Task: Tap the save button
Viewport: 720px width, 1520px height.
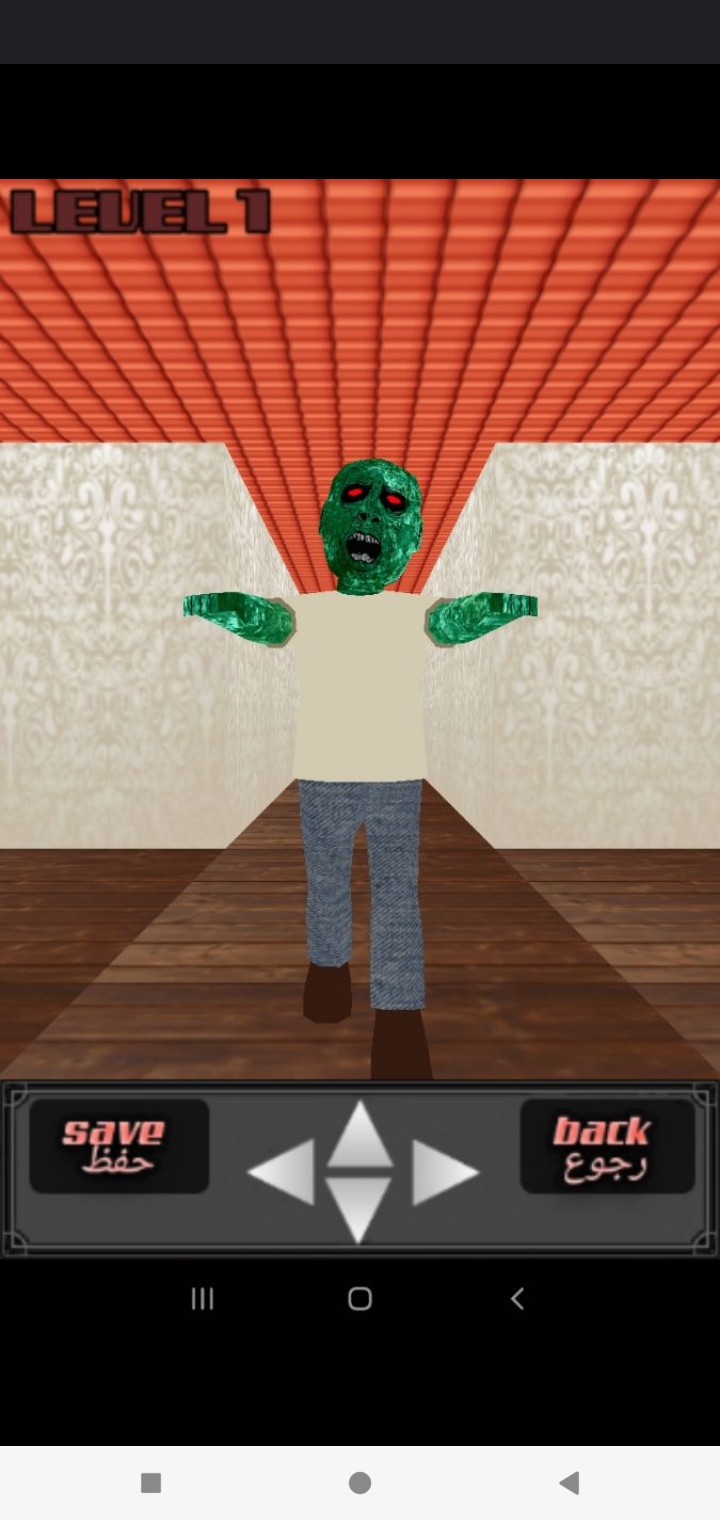Action: pos(119,1146)
